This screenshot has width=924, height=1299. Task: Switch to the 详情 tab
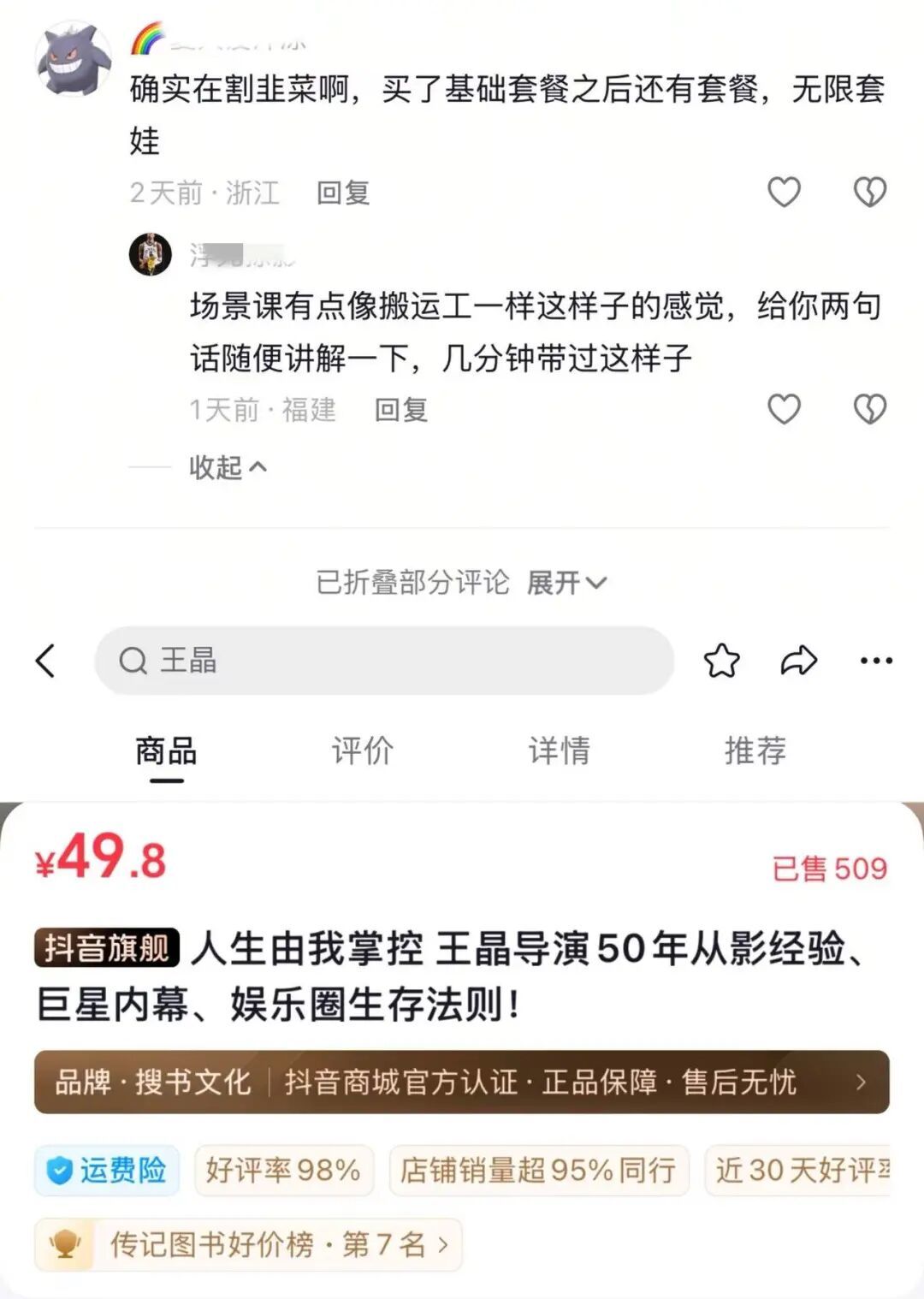559,751
